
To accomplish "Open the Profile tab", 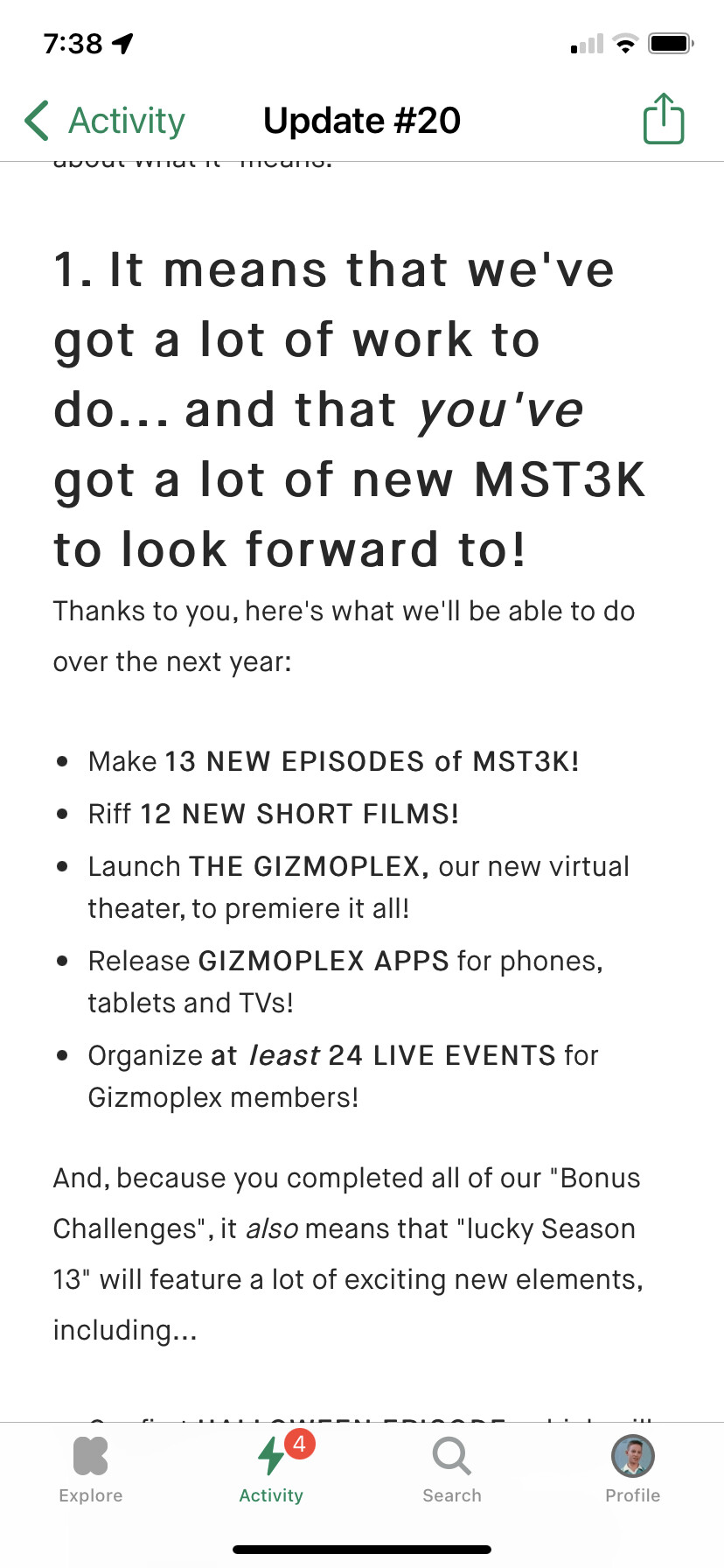I will 632,1470.
